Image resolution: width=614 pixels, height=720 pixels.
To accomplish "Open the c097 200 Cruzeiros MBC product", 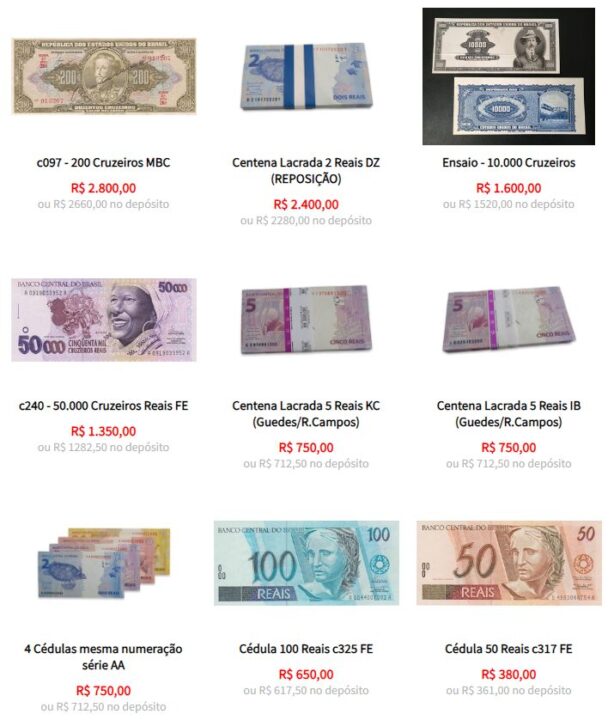I will pos(104,162).
